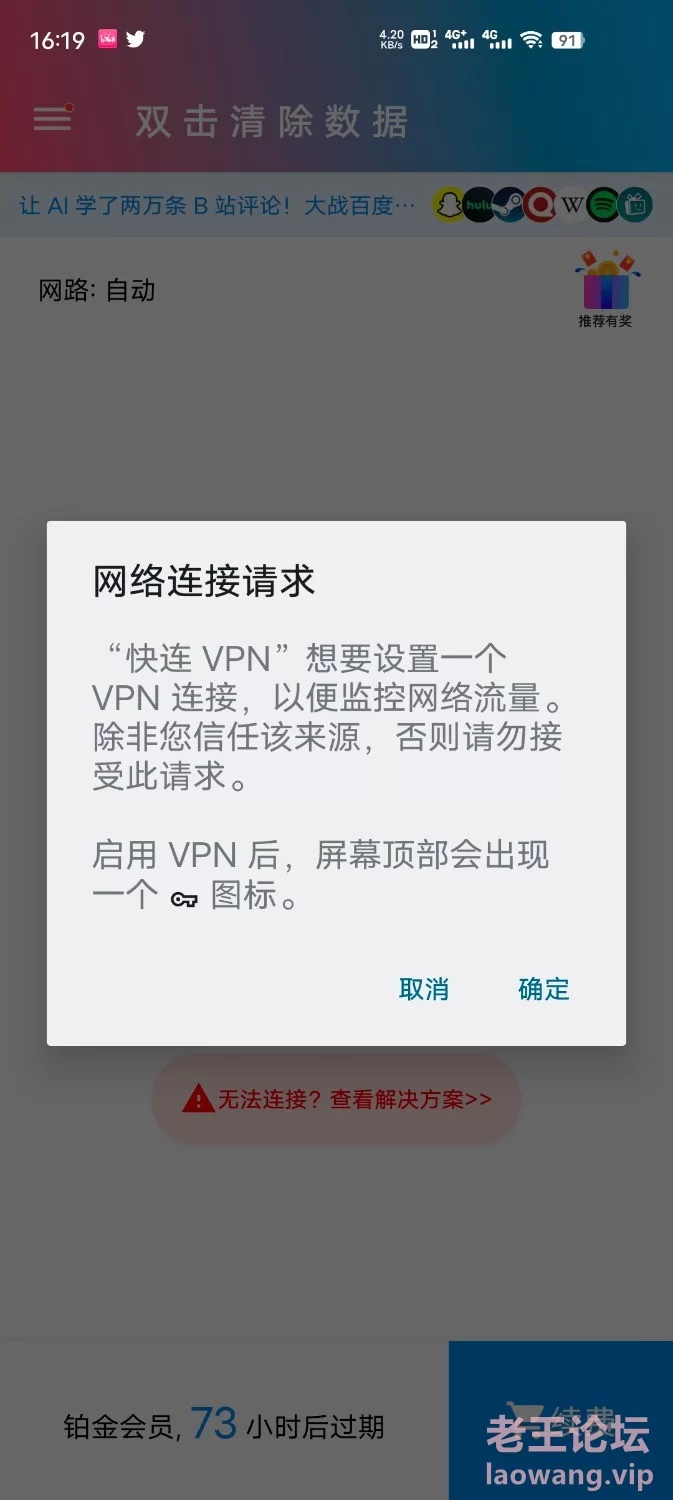Decline the request with 取消
The height and width of the screenshot is (1500, 673).
coord(424,989)
